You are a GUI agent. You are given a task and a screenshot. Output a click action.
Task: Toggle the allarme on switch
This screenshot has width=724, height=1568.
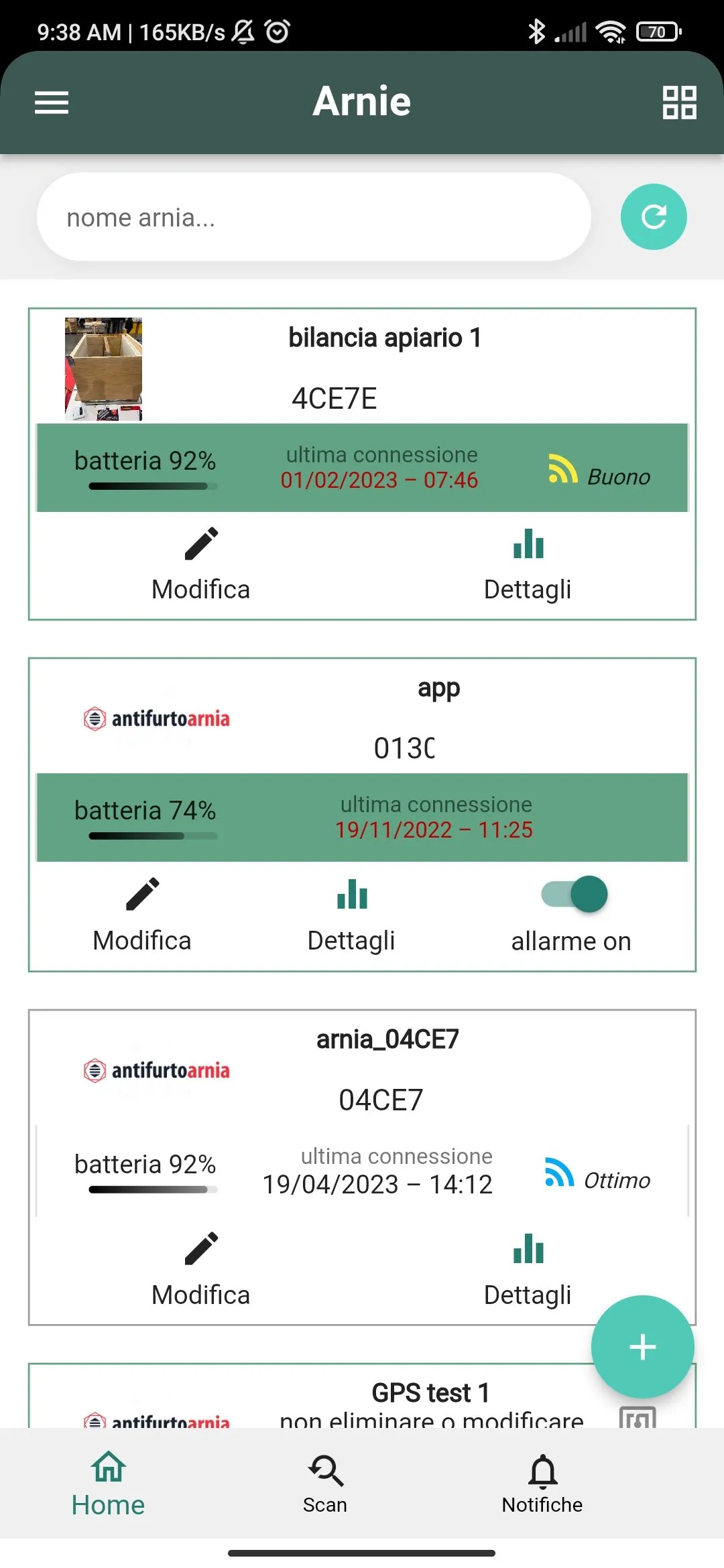(575, 895)
